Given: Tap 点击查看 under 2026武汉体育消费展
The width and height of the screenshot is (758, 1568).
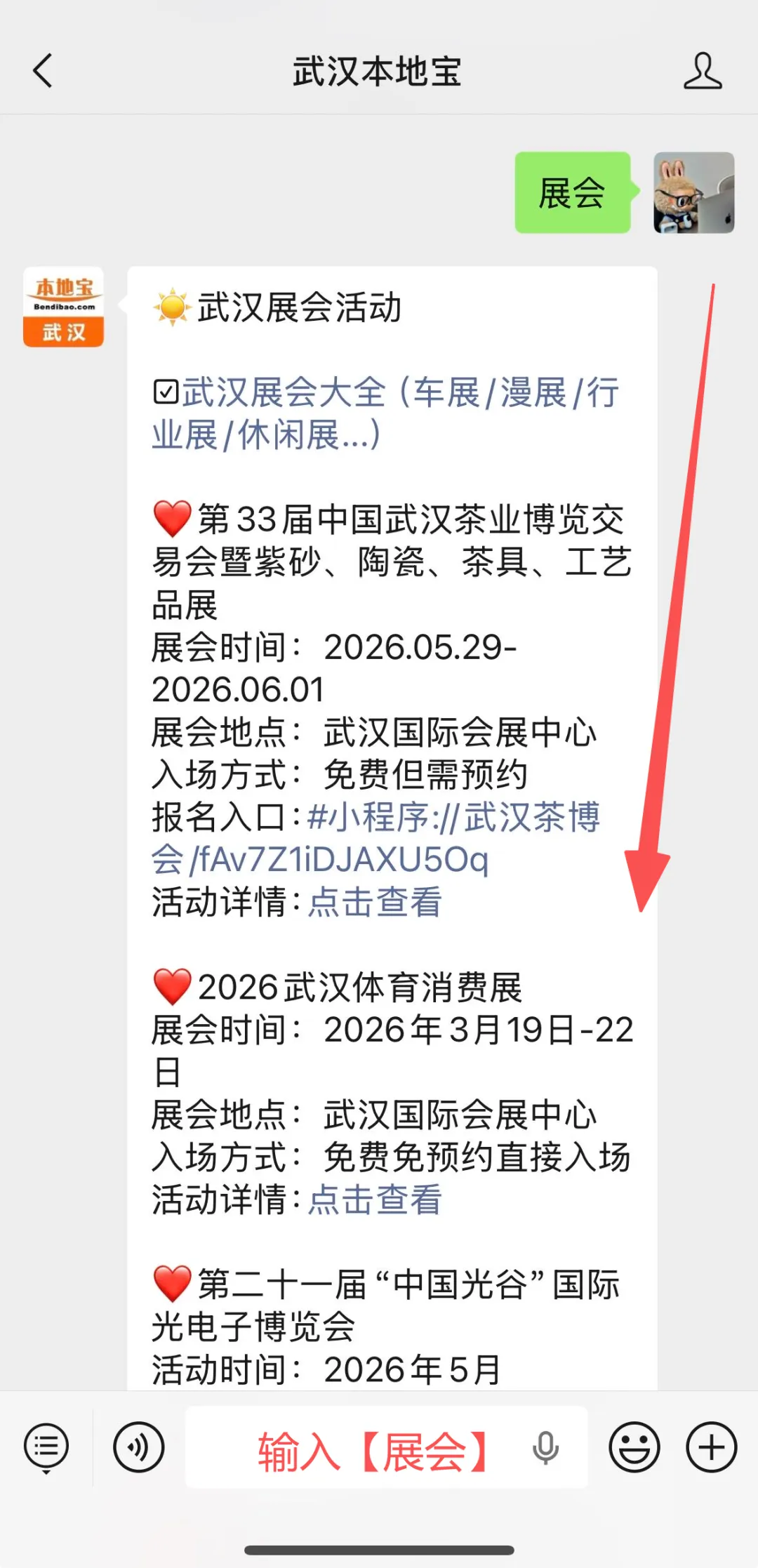Looking at the screenshot, I should [375, 1200].
